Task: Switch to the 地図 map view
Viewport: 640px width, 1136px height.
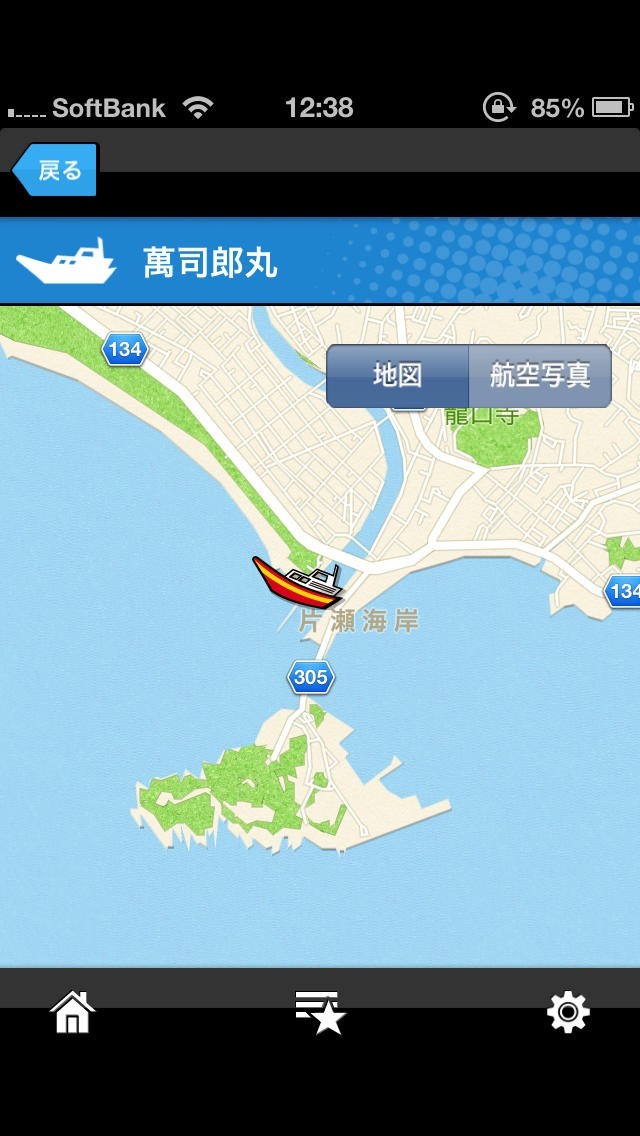Action: pyautogui.click(x=397, y=376)
